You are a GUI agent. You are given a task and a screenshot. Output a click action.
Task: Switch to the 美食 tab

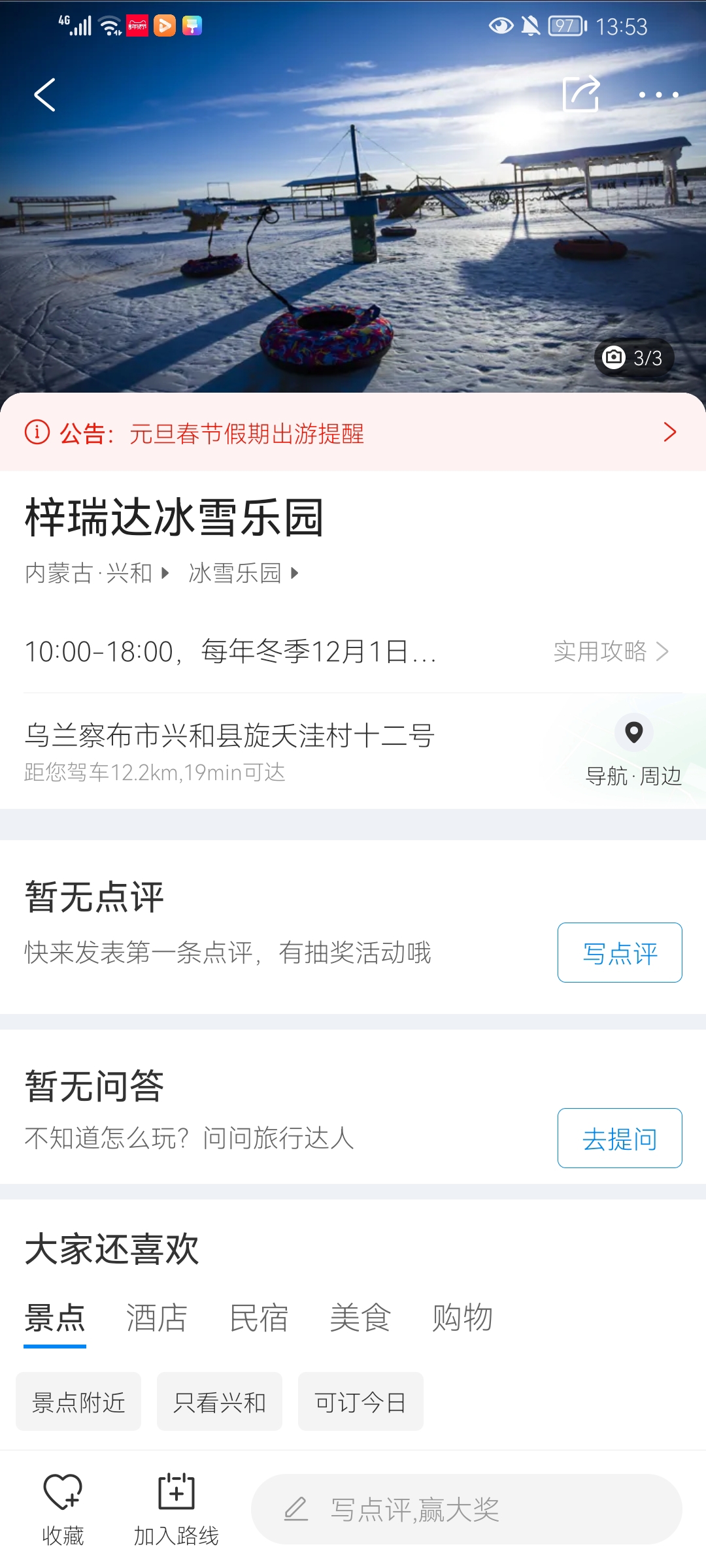360,1318
